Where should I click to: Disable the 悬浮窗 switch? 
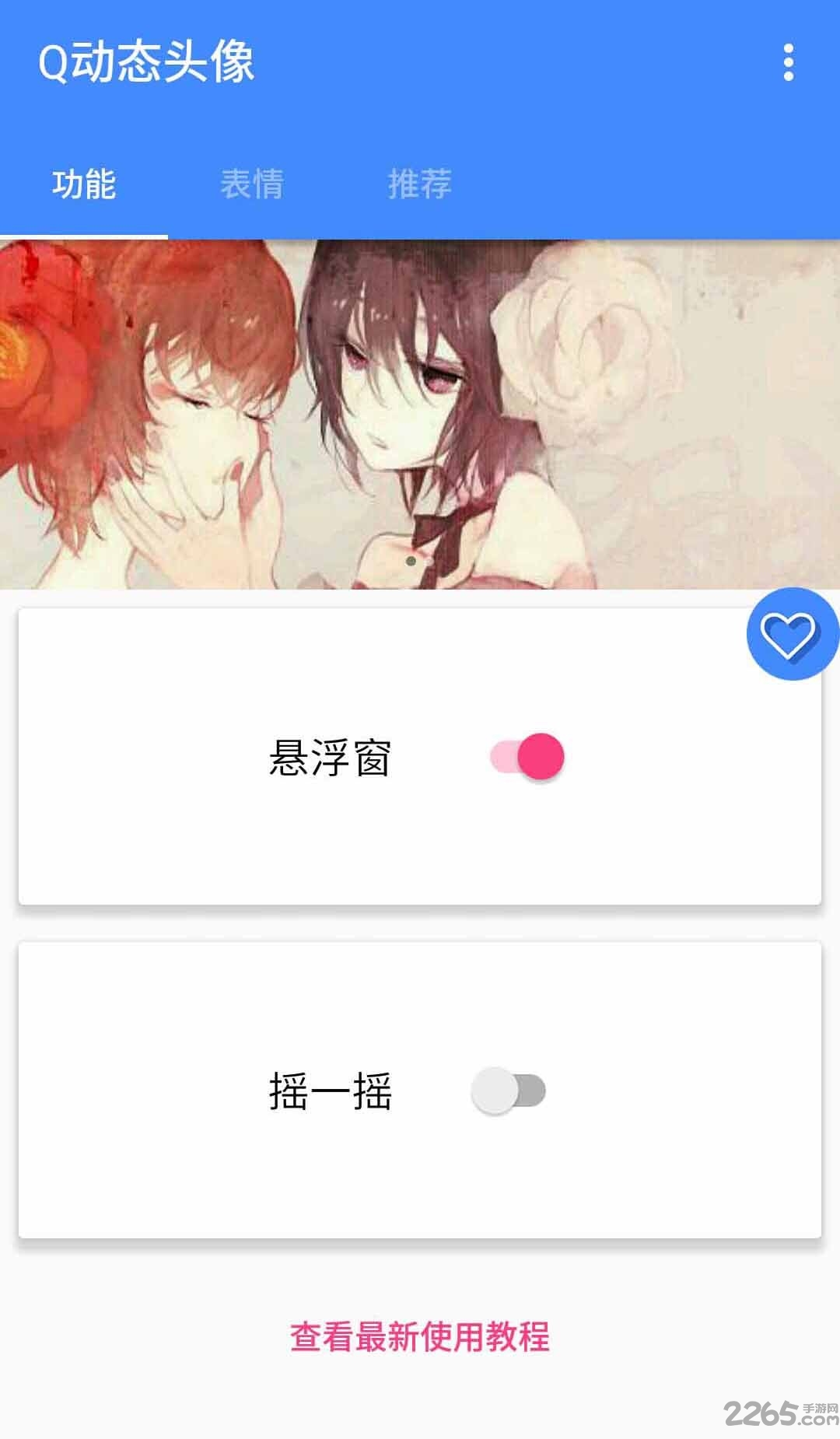527,756
